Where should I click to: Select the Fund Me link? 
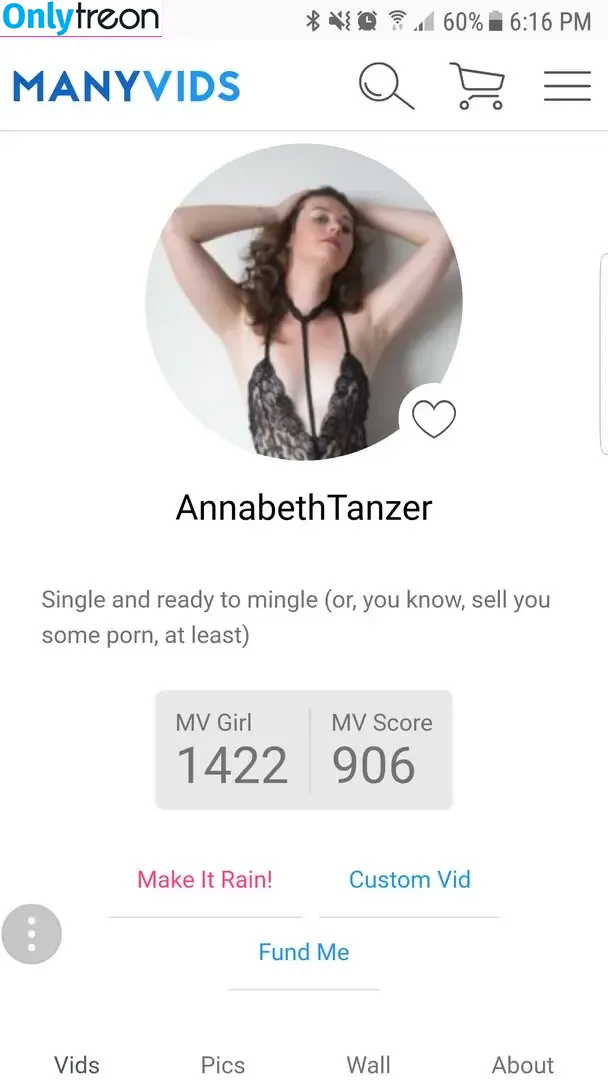(x=304, y=952)
